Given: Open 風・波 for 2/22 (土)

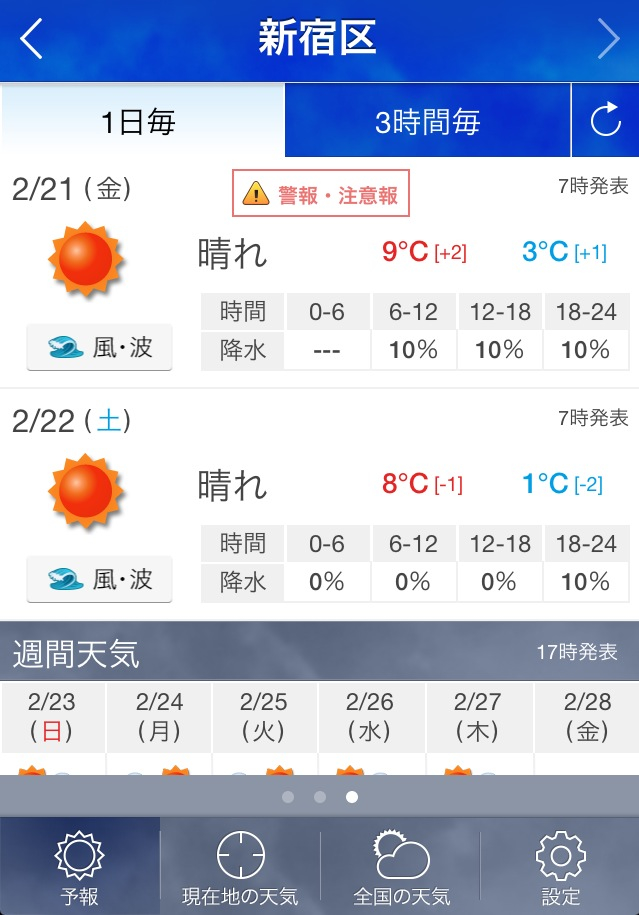Looking at the screenshot, I should tap(99, 579).
